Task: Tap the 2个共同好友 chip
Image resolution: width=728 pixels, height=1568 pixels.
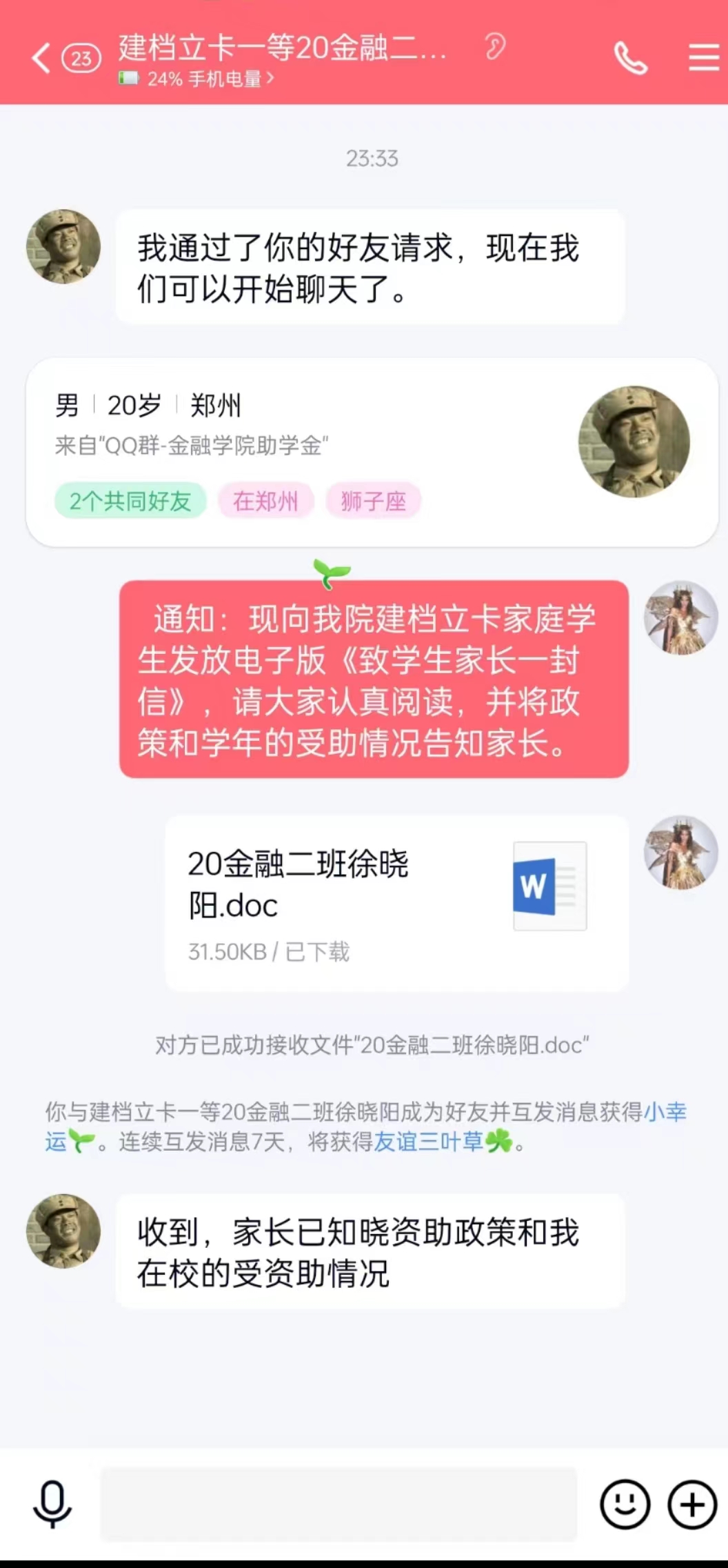Action: [x=130, y=501]
